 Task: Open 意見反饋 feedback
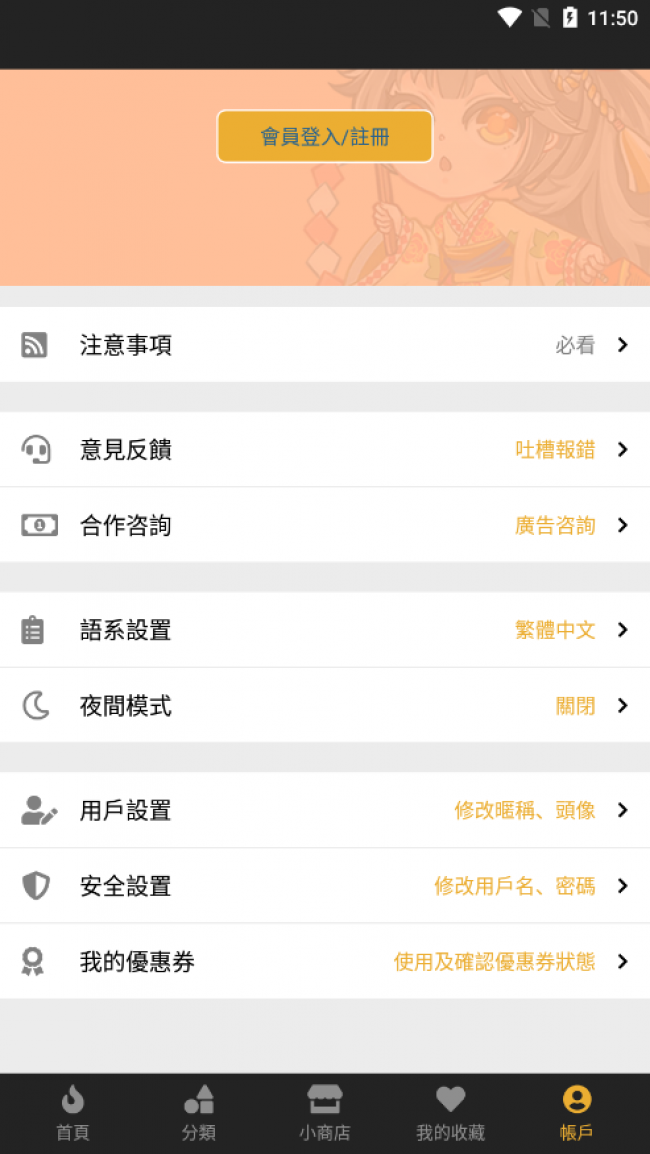click(x=325, y=449)
